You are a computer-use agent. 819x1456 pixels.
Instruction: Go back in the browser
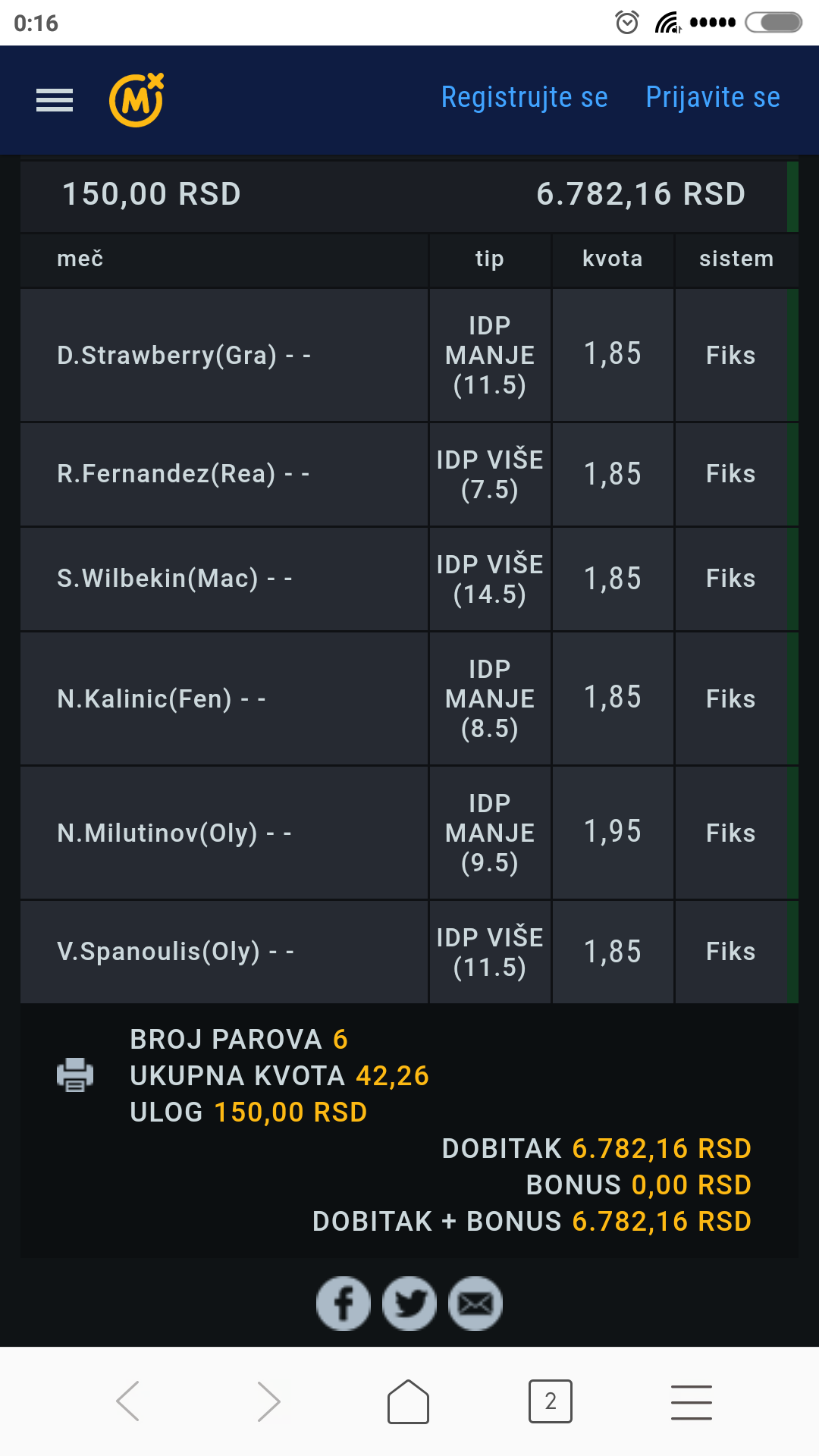coord(127,1401)
